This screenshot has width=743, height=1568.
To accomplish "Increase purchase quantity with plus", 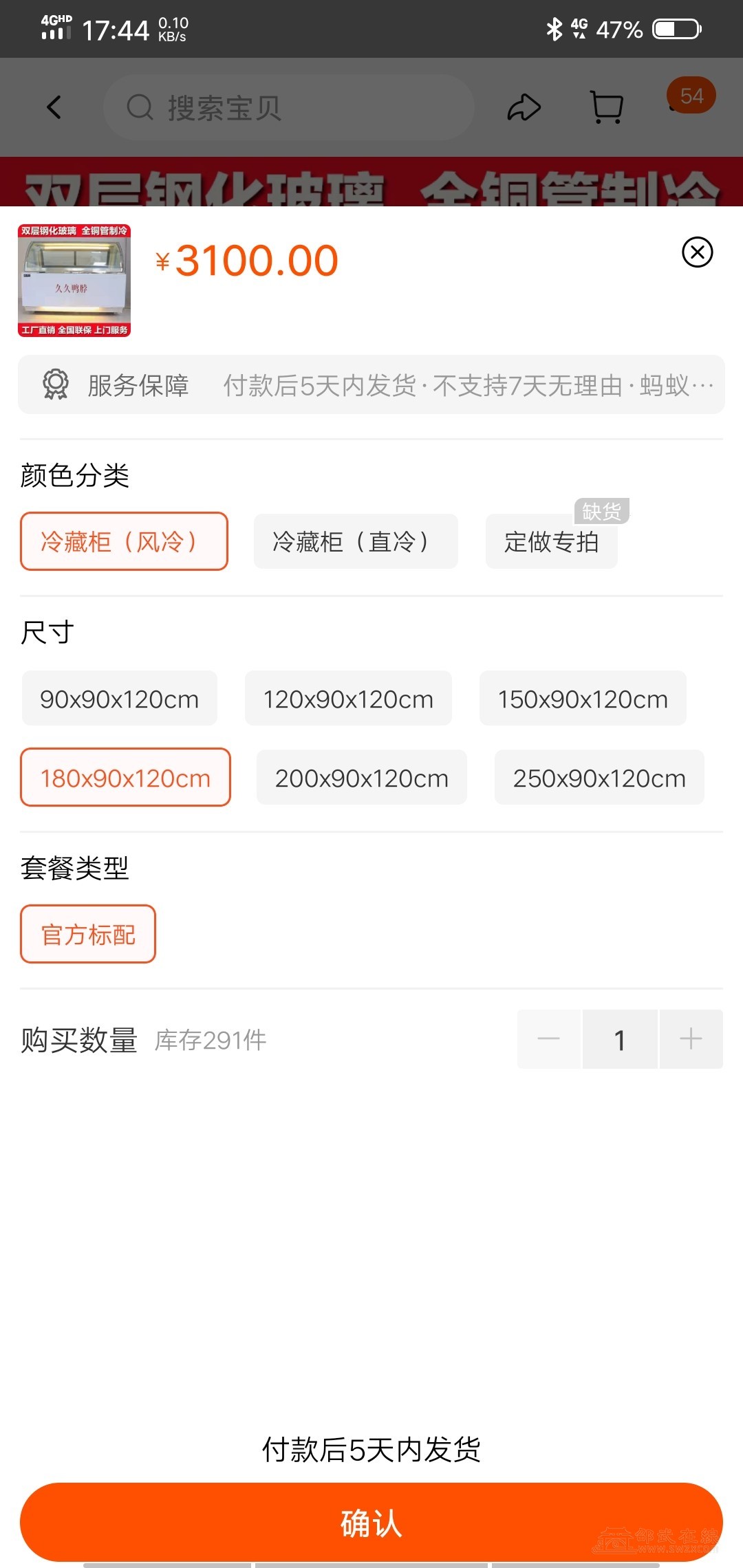I will [x=691, y=1039].
